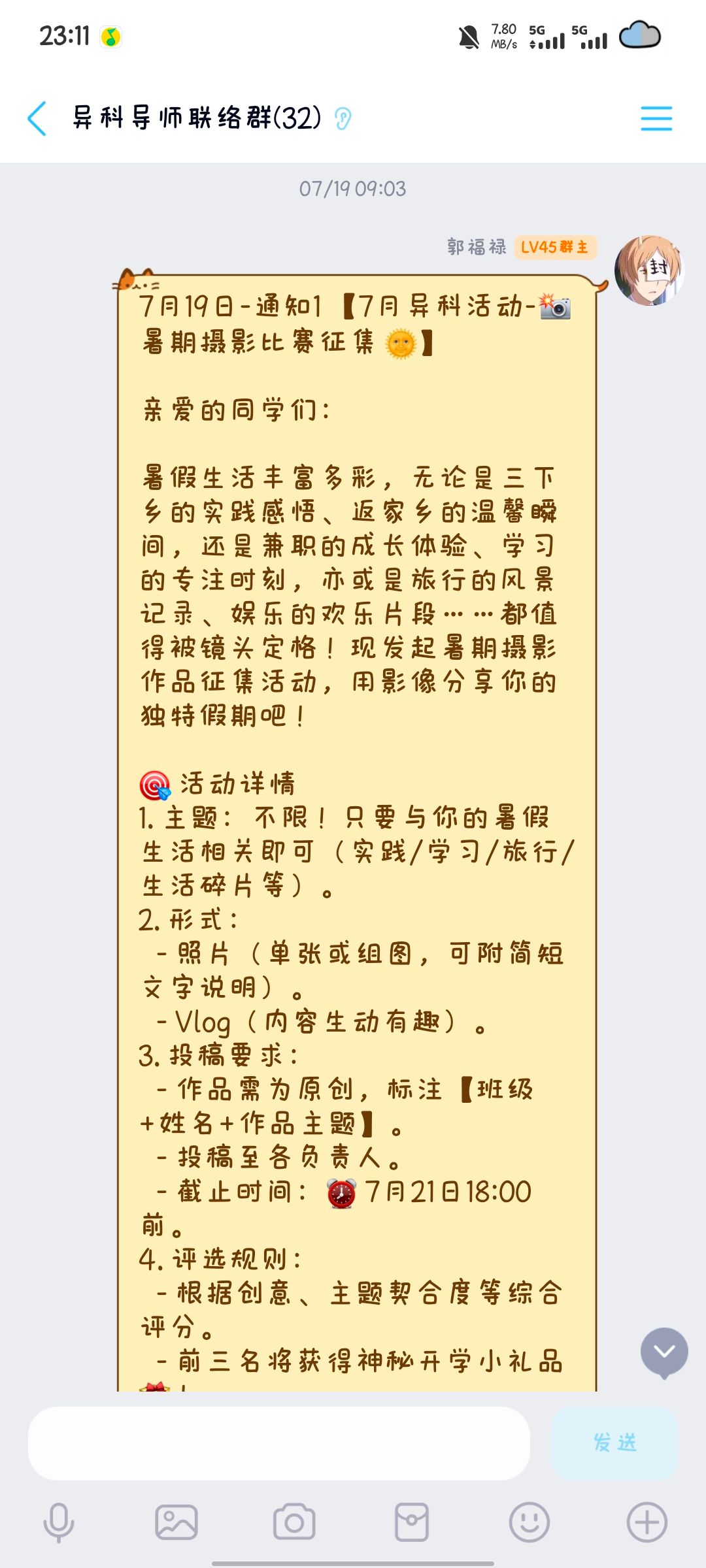Tap the 发送 send button
This screenshot has width=706, height=1568.
click(614, 1443)
